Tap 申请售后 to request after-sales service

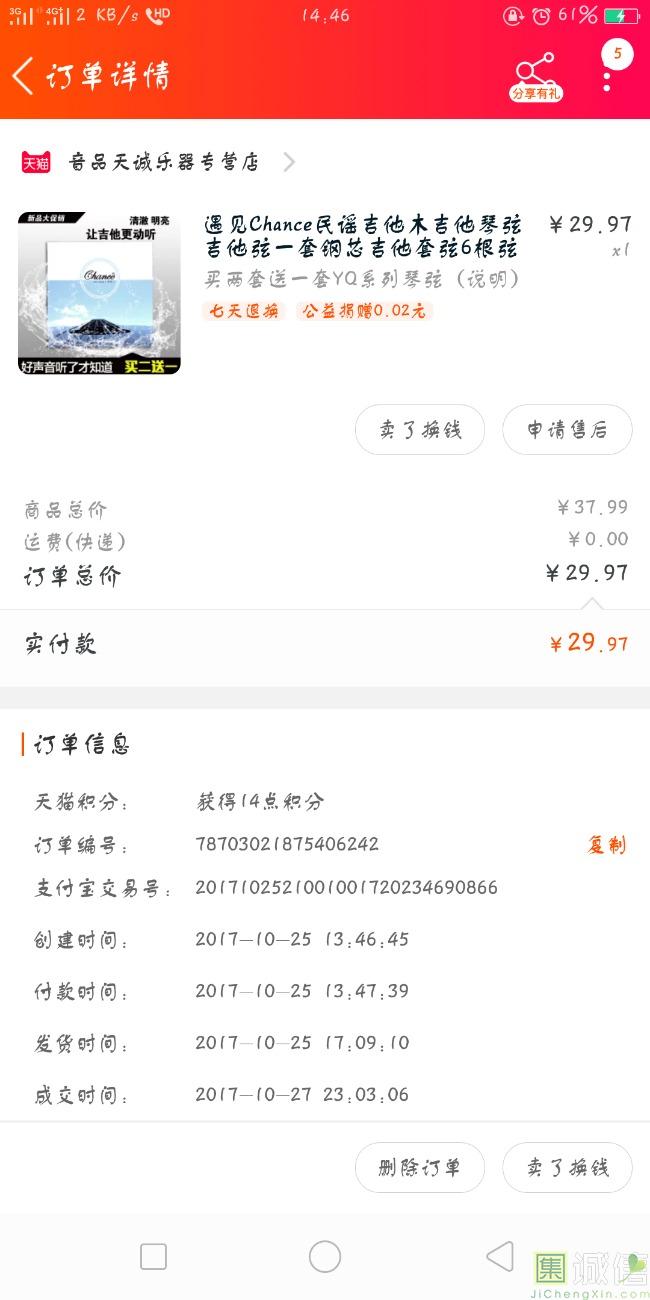coord(567,430)
